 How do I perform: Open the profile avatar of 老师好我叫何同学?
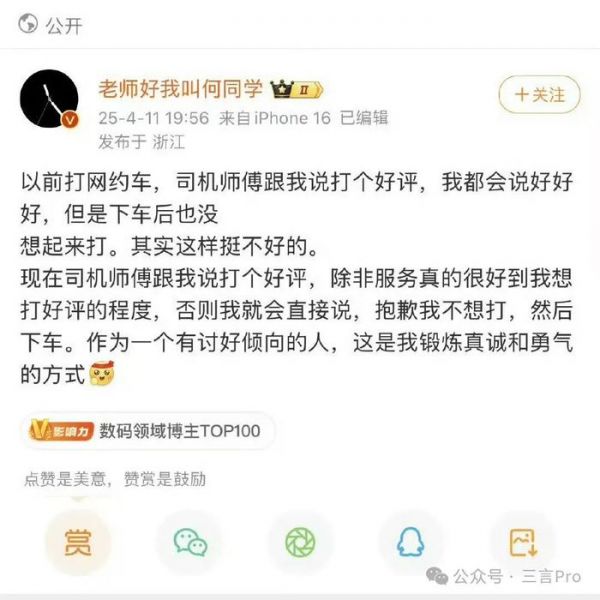(x=50, y=101)
